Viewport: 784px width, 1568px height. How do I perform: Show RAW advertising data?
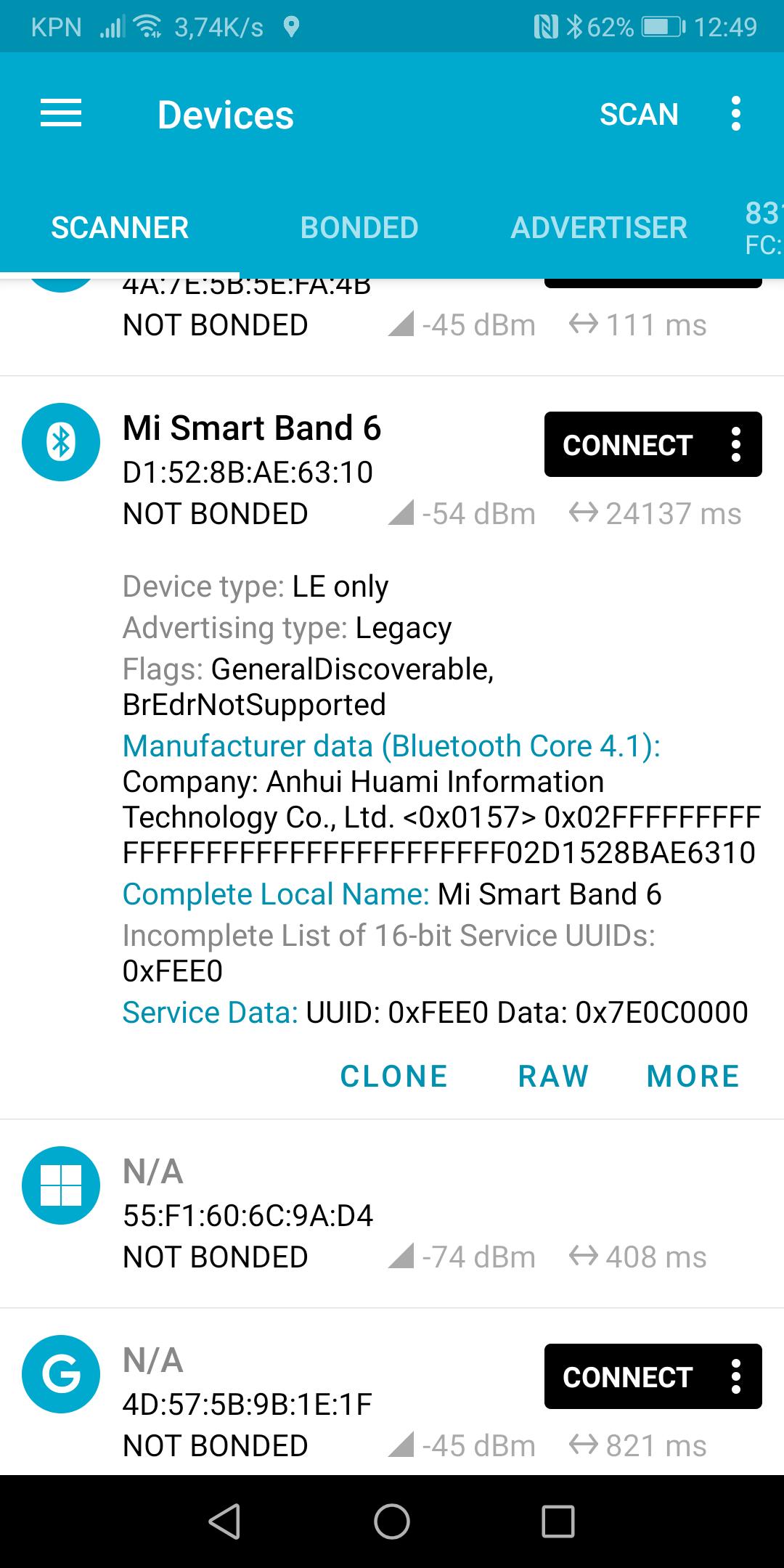pos(553,1076)
